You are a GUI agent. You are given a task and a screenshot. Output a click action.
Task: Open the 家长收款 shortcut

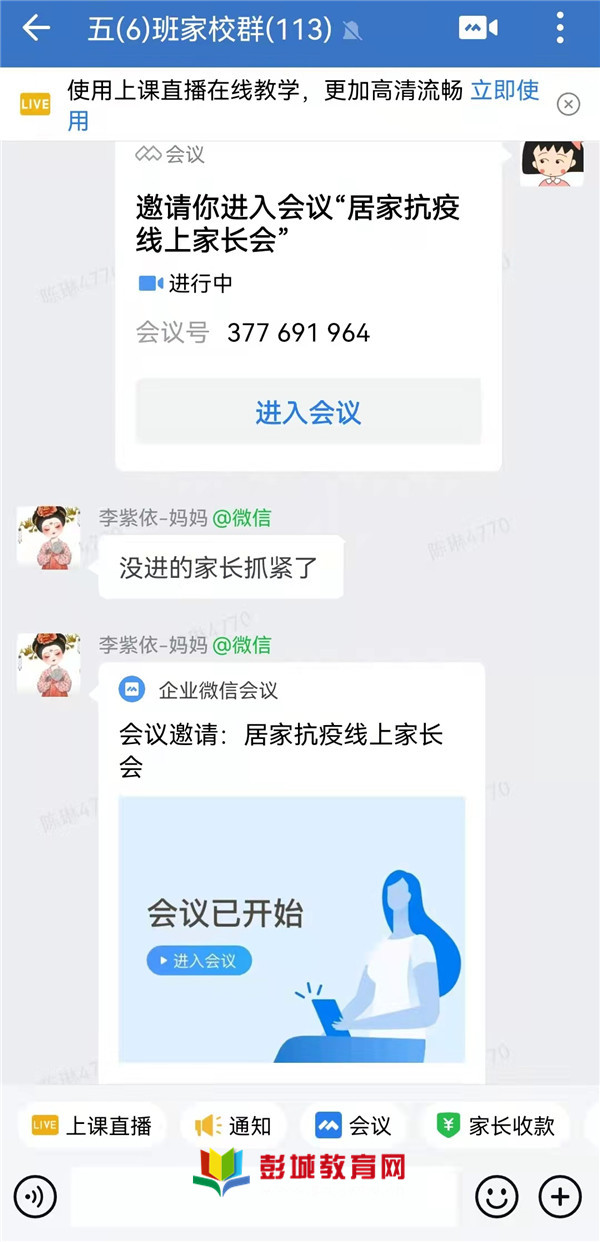(496, 1126)
